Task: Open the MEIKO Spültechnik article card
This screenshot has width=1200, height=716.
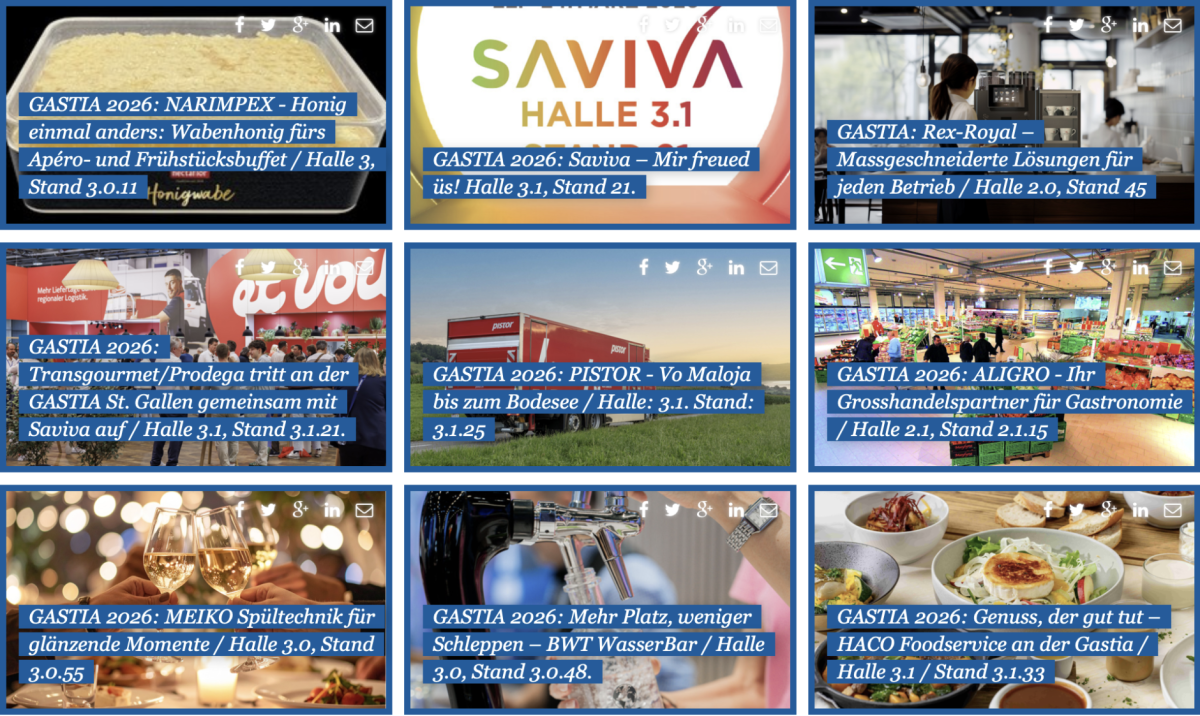Action: 200,645
